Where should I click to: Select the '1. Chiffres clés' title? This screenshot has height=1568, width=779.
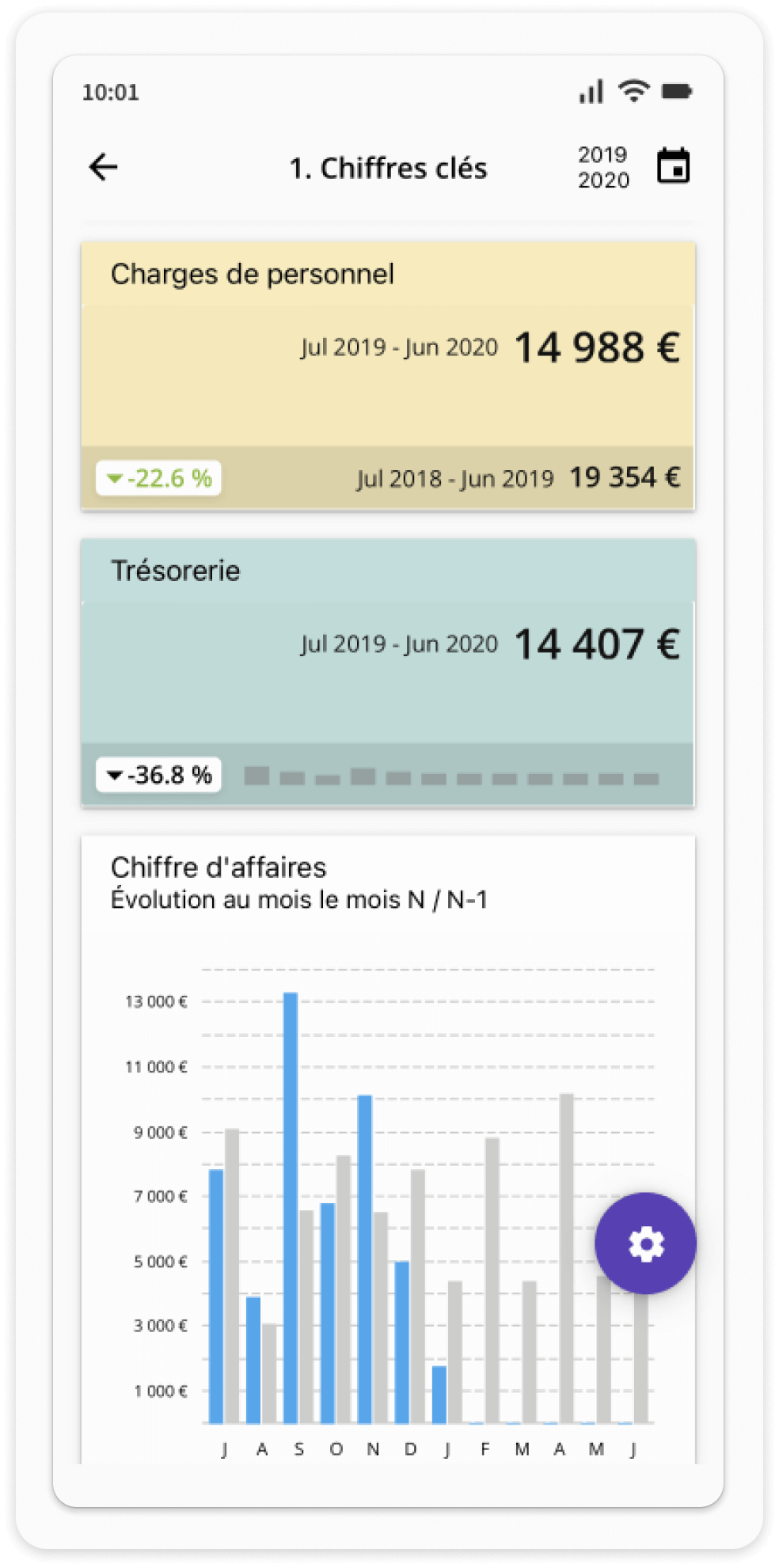389,167
